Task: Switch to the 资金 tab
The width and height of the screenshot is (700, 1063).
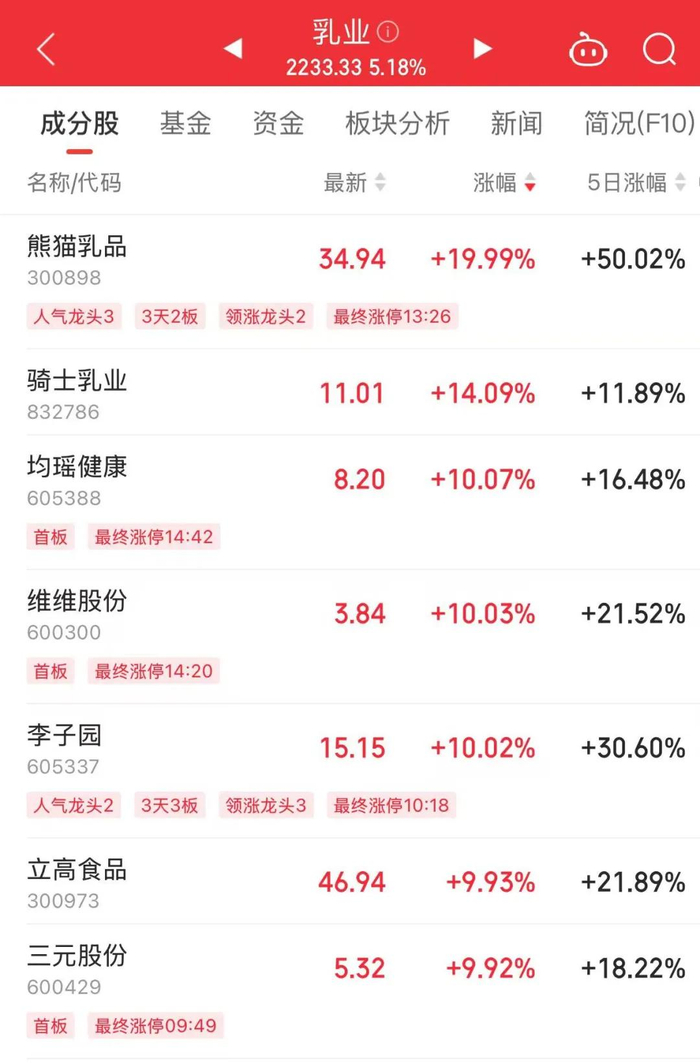Action: [278, 123]
